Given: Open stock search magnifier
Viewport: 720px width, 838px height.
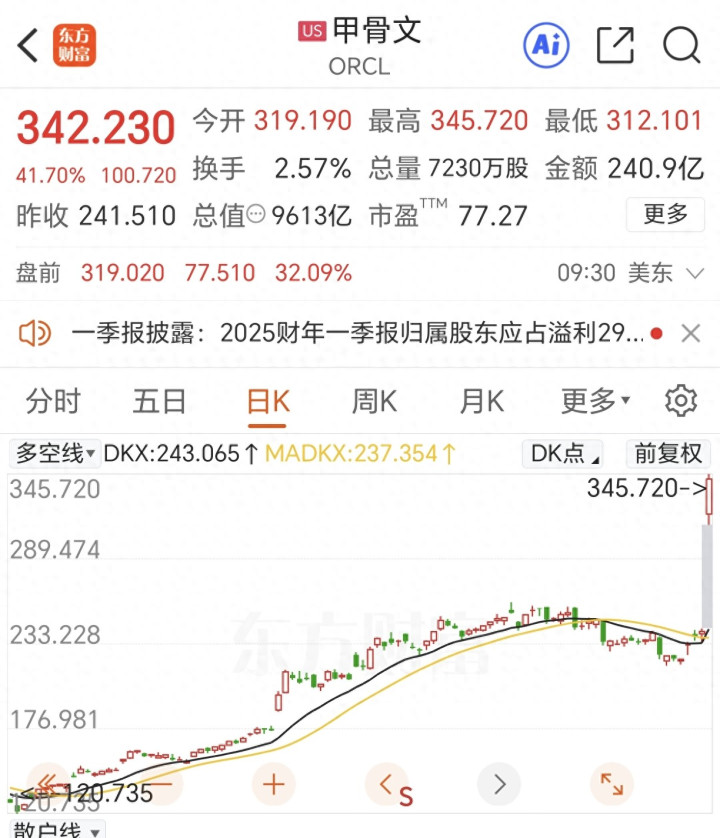Looking at the screenshot, I should click(x=682, y=45).
